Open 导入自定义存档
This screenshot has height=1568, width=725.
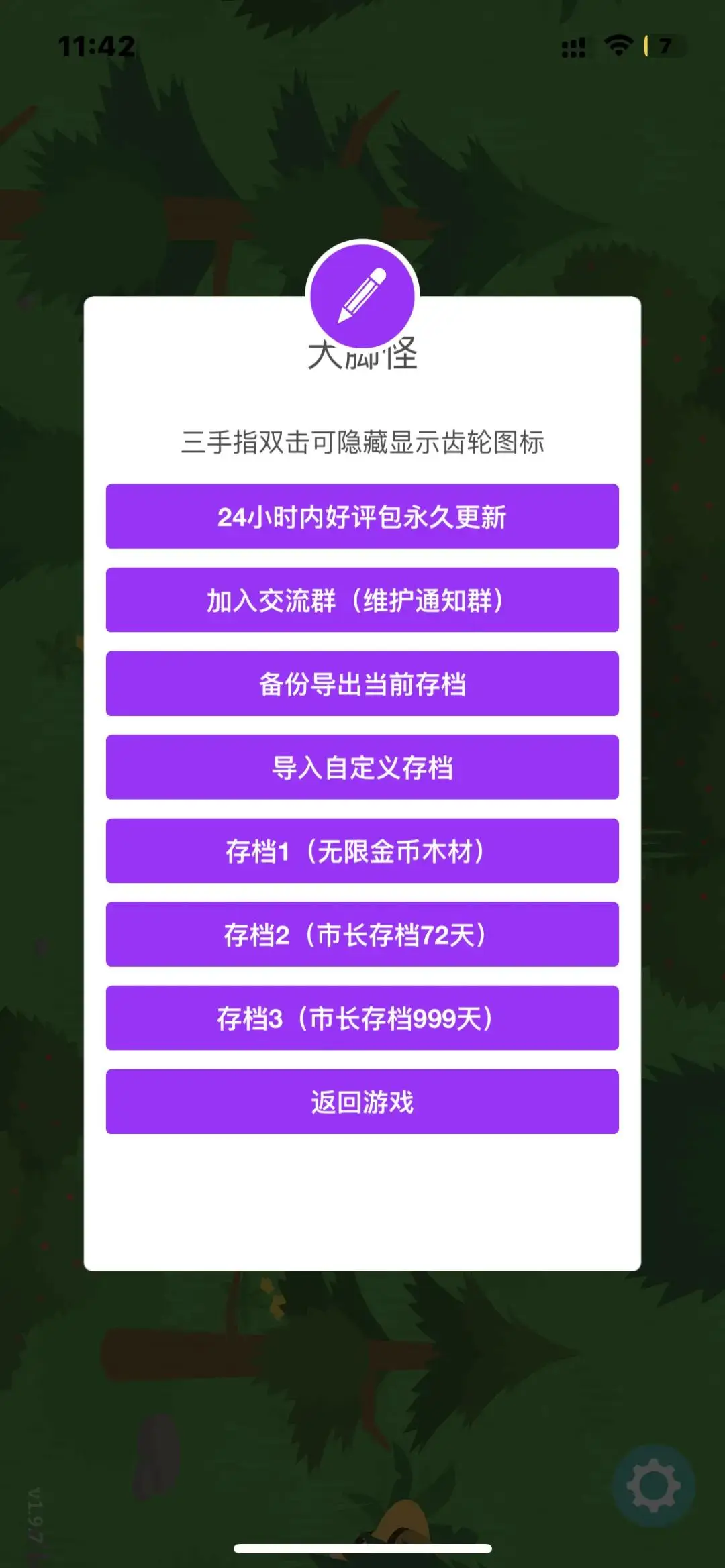[x=362, y=767]
